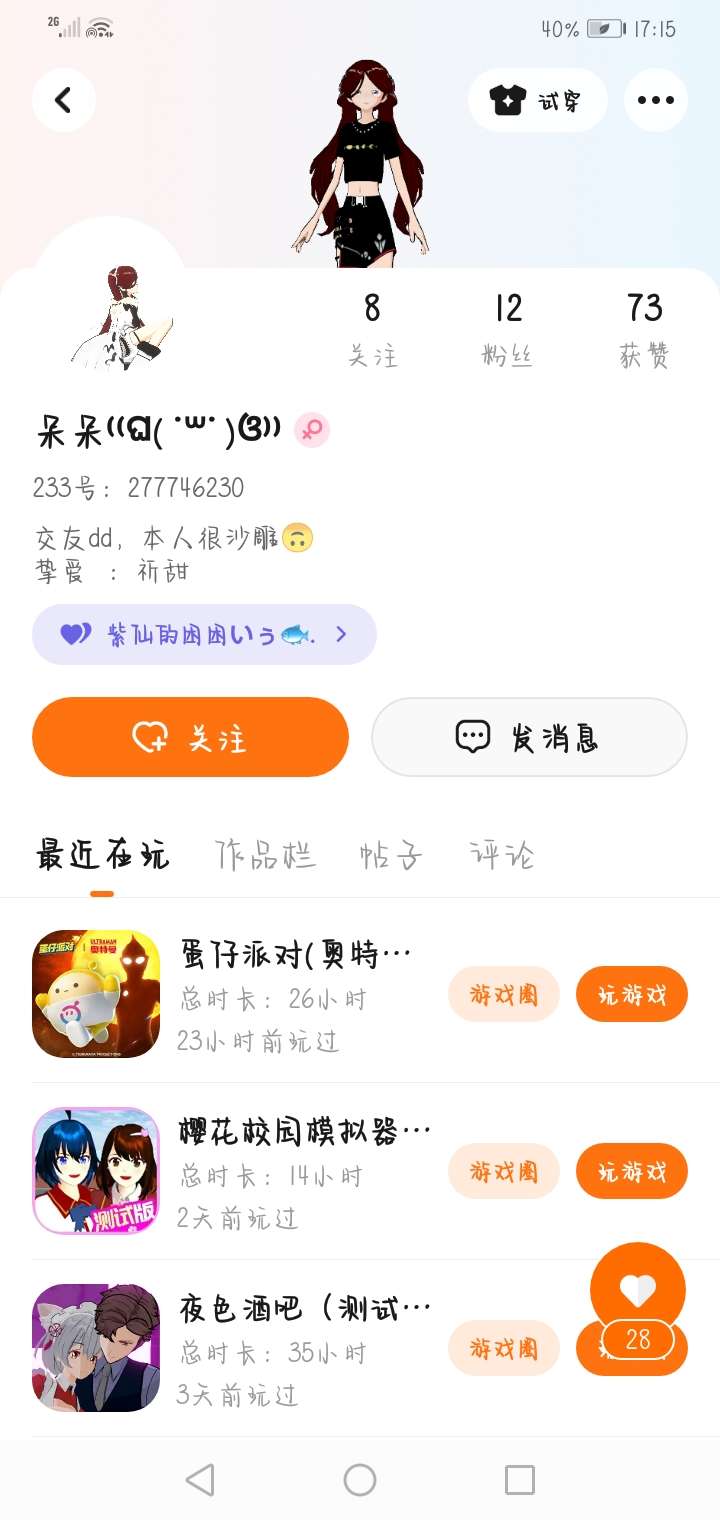The height and width of the screenshot is (1520, 720).
Task: Open 游戏圈 for 樱花校园模拟器
Action: click(x=503, y=1172)
